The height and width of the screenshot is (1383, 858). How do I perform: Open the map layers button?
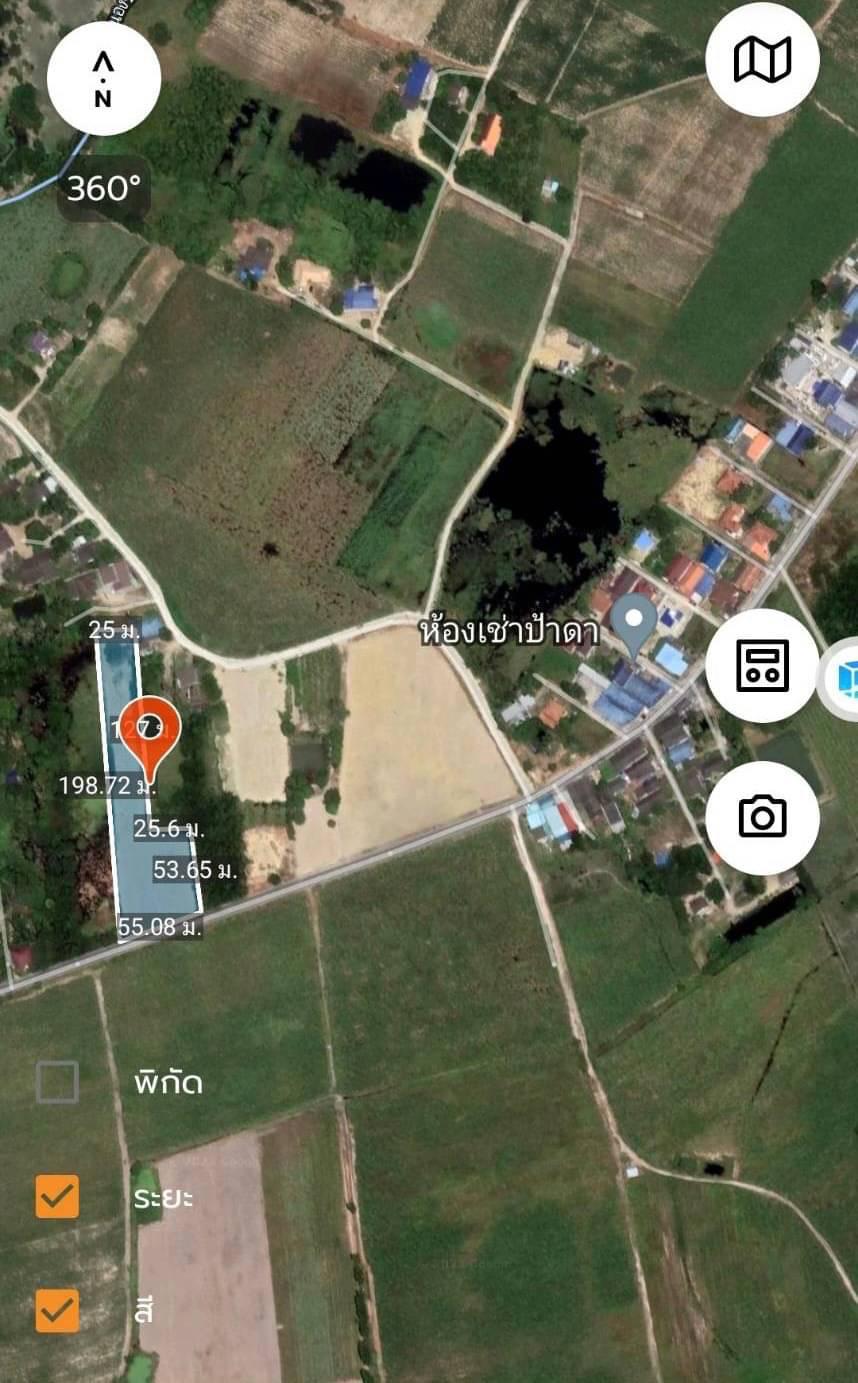(x=762, y=59)
